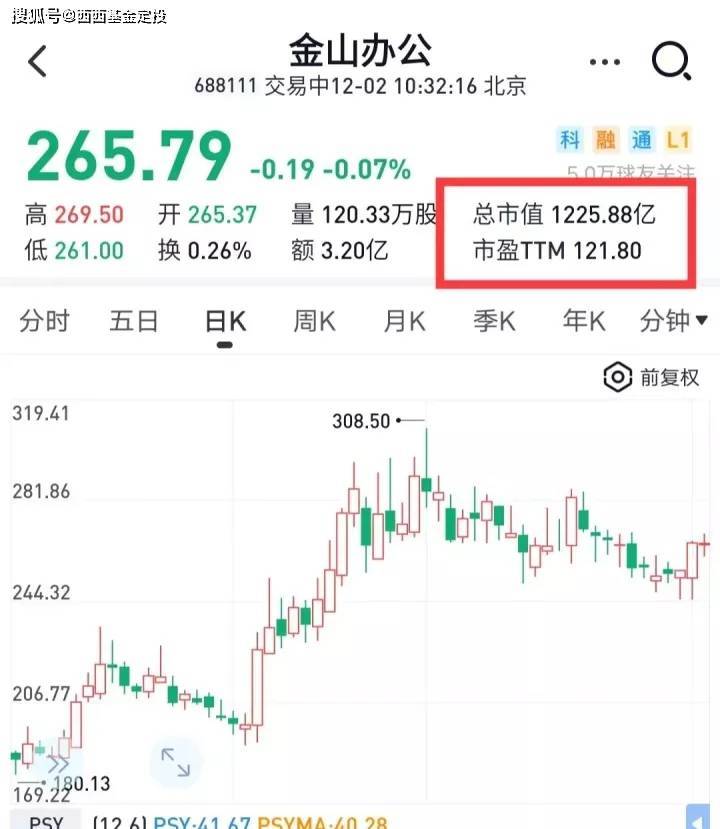This screenshot has height=829, width=720.
Task: Select the 日K chart tab
Action: (x=225, y=321)
